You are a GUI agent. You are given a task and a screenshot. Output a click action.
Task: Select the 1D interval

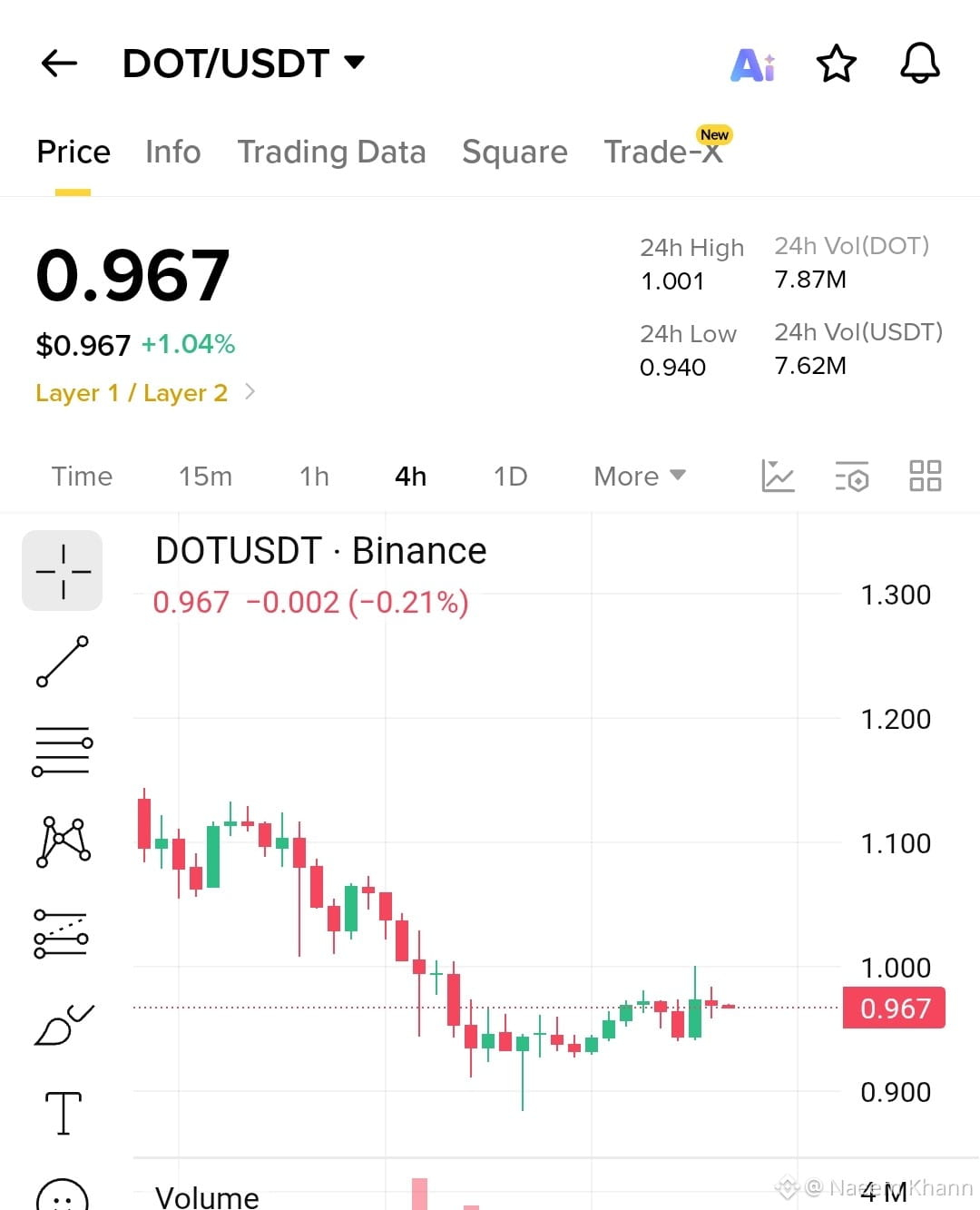(510, 477)
